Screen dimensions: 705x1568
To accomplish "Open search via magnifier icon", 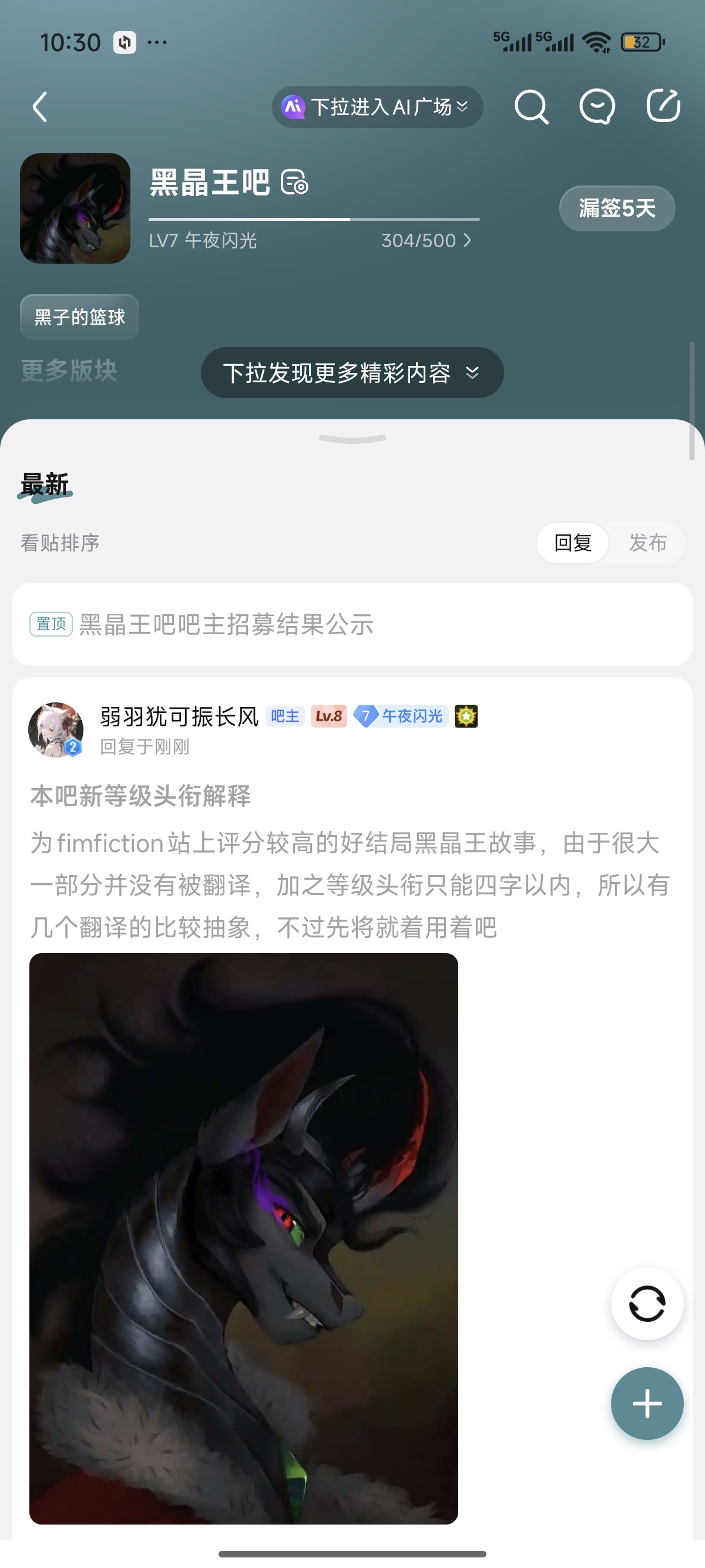I will click(531, 107).
